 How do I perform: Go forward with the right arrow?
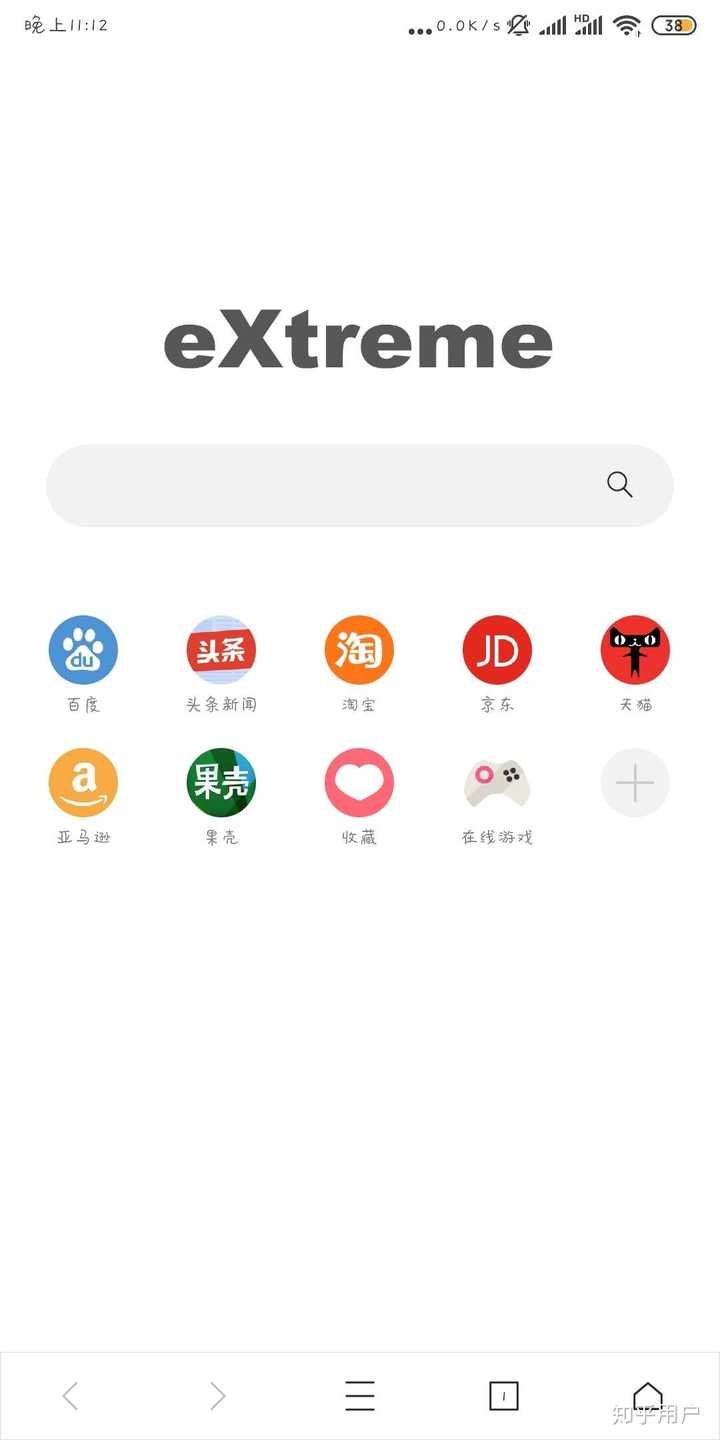point(217,1396)
